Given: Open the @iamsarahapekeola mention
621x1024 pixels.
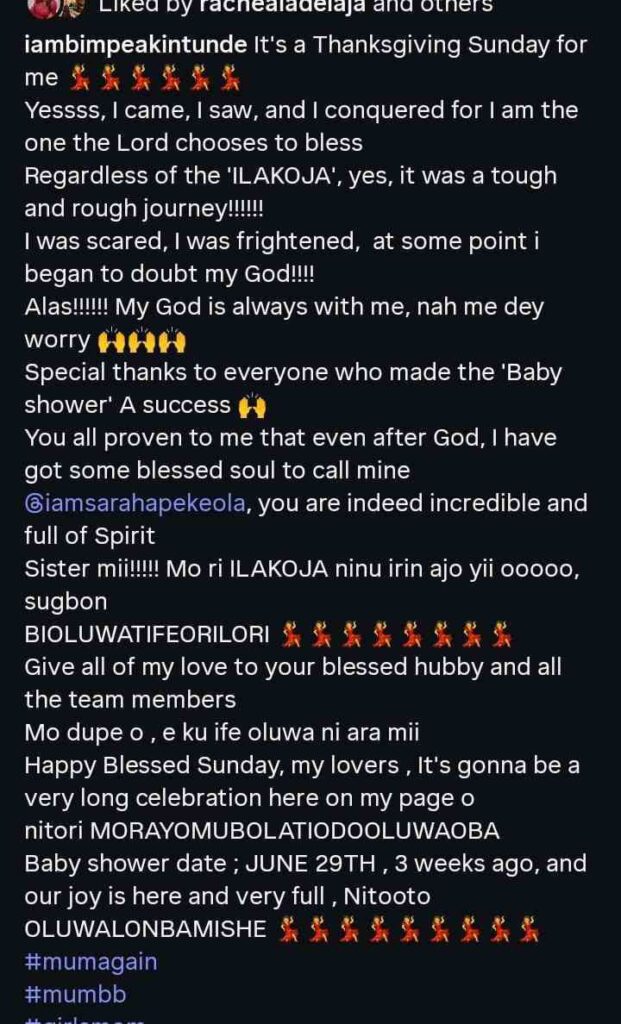Looking at the screenshot, I should click(138, 502).
